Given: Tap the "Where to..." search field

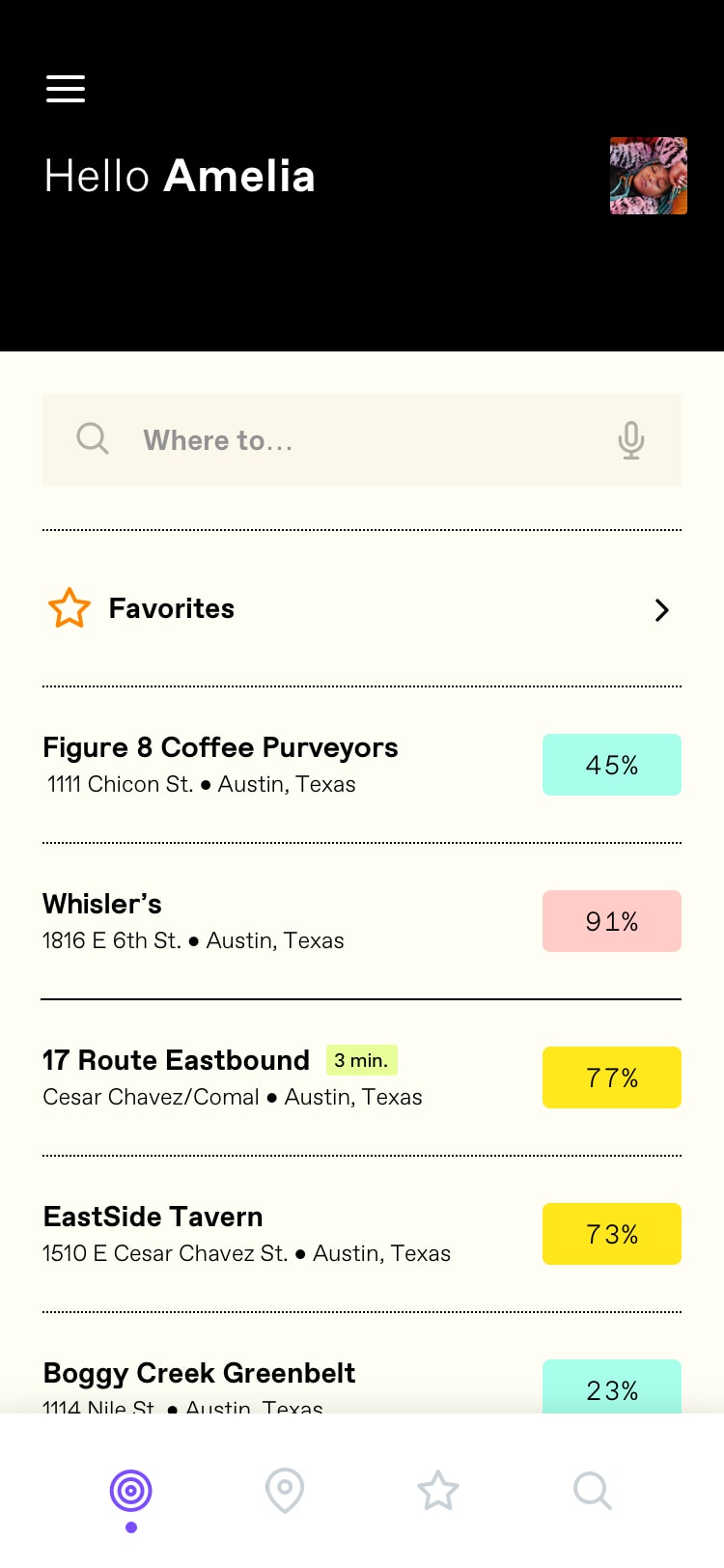Looking at the screenshot, I should click(362, 440).
